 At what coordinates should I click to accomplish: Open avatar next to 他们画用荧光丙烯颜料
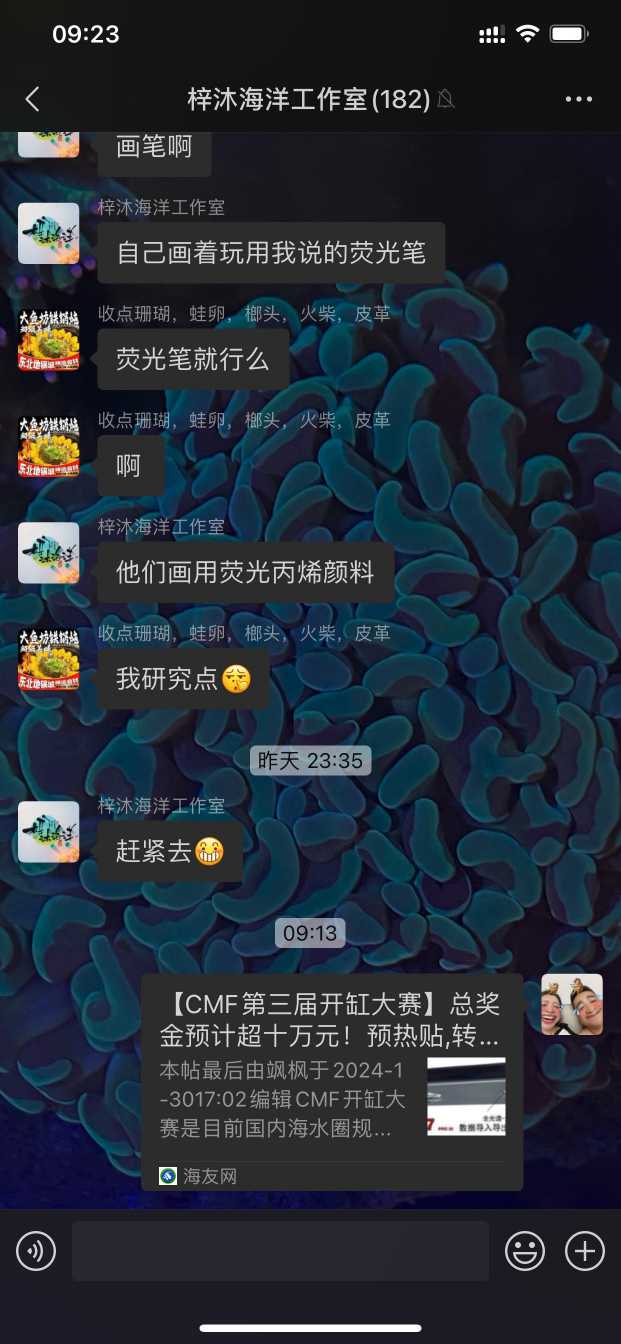(x=48, y=553)
